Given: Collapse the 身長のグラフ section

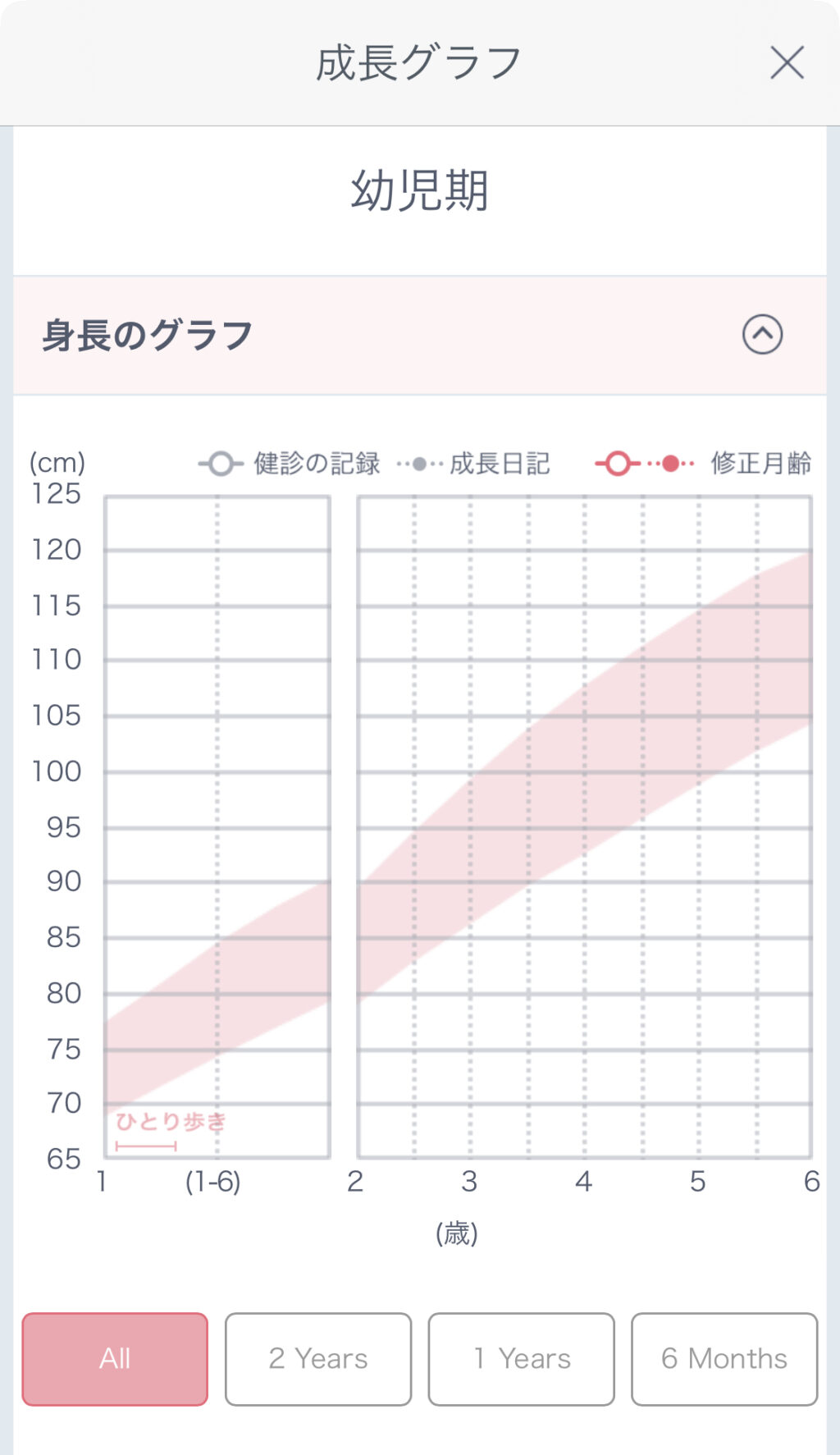Looking at the screenshot, I should (x=762, y=335).
